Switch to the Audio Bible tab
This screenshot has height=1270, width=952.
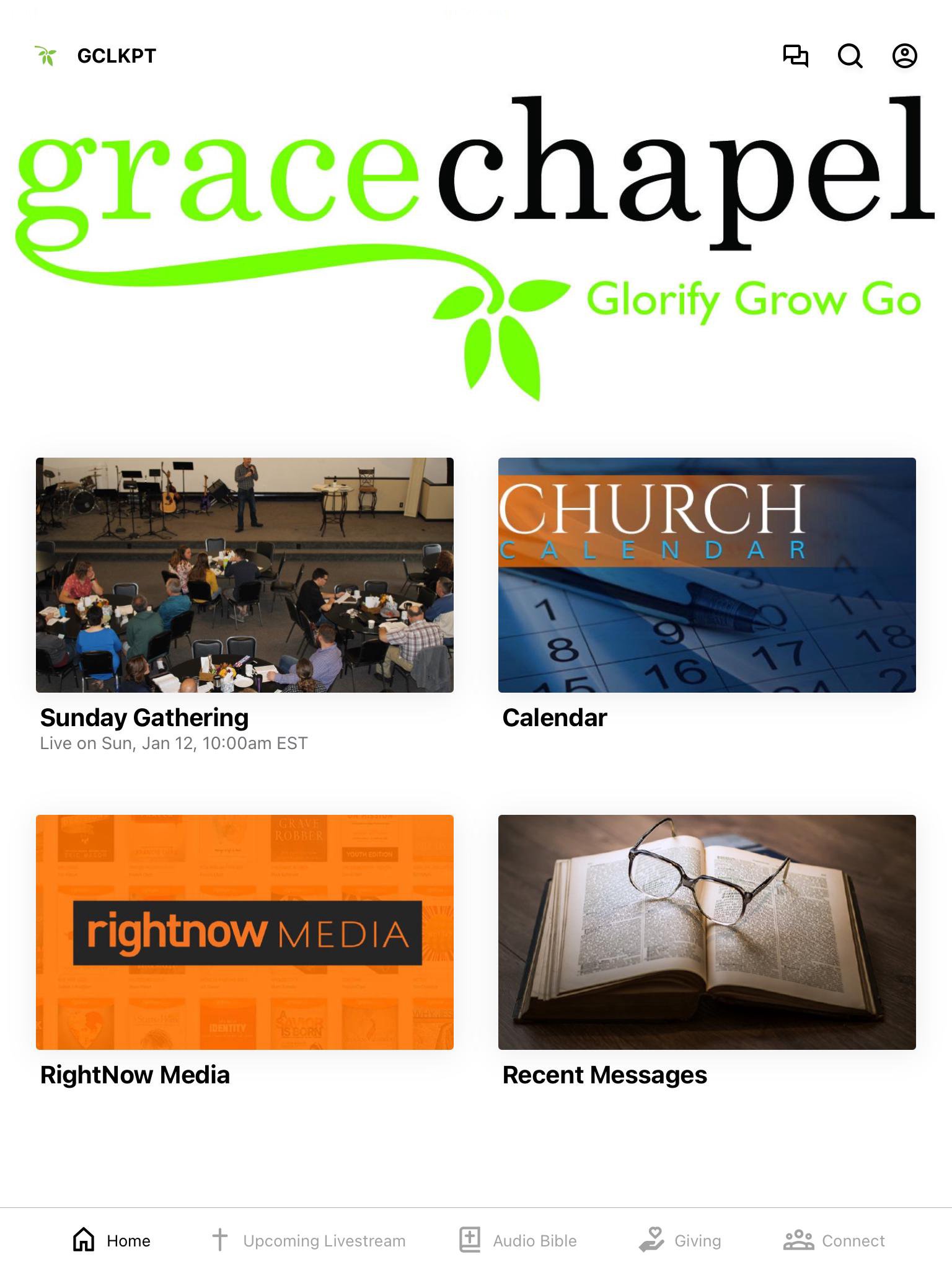(x=518, y=1240)
